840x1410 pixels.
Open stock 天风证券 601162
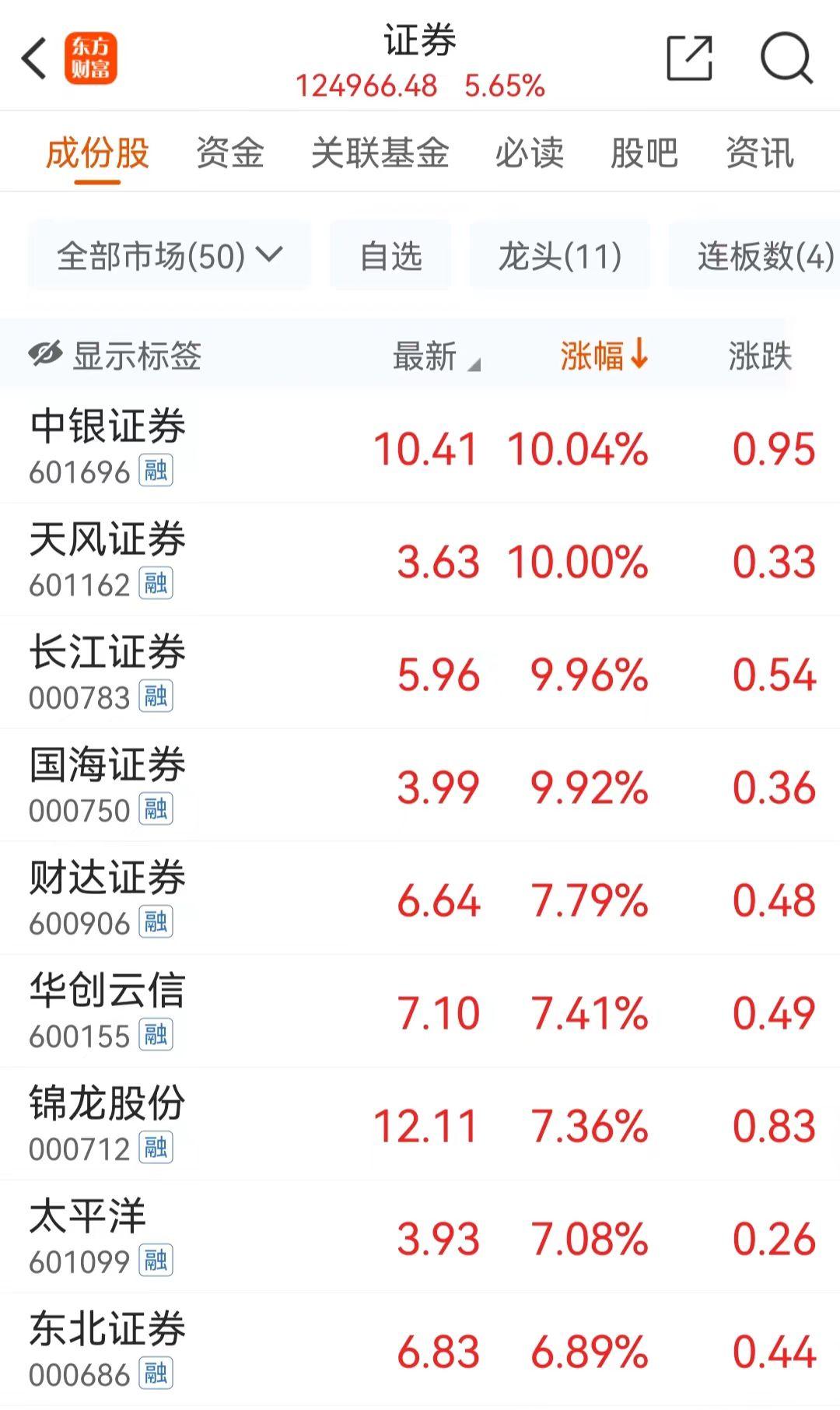click(x=107, y=559)
